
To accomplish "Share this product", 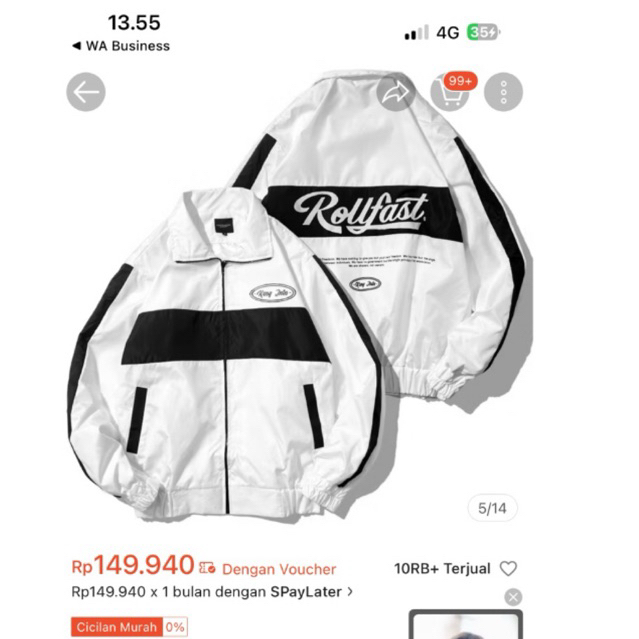I will [396, 93].
